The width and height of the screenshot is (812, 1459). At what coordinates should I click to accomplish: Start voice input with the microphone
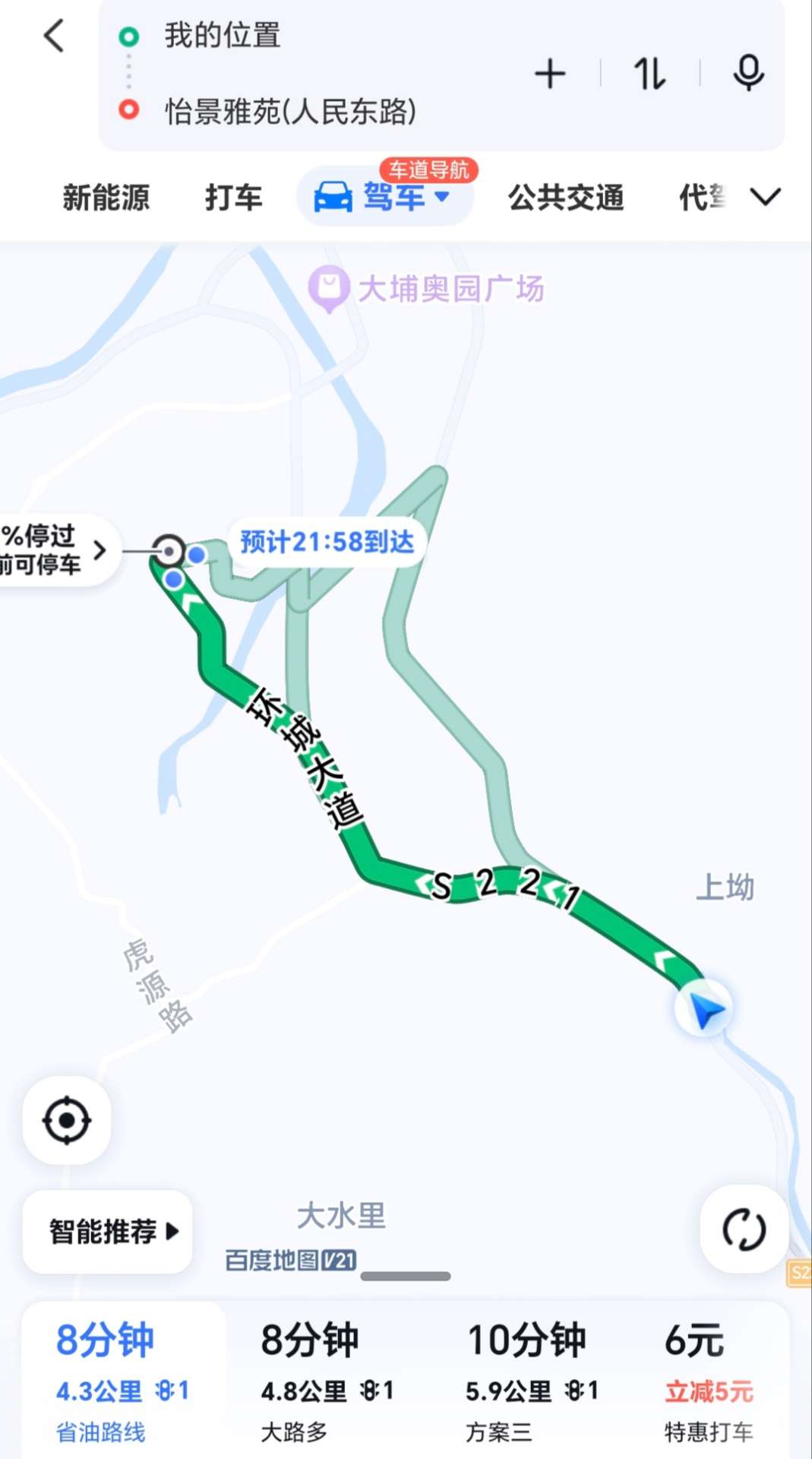coord(748,74)
